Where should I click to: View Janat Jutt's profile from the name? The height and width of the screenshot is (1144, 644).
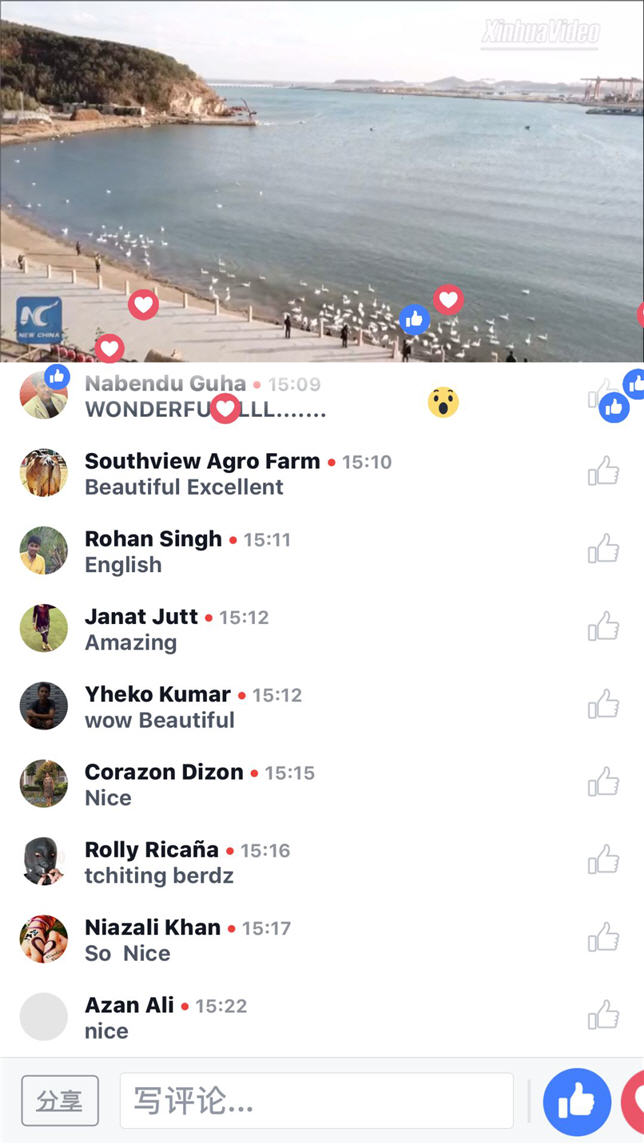coord(141,617)
